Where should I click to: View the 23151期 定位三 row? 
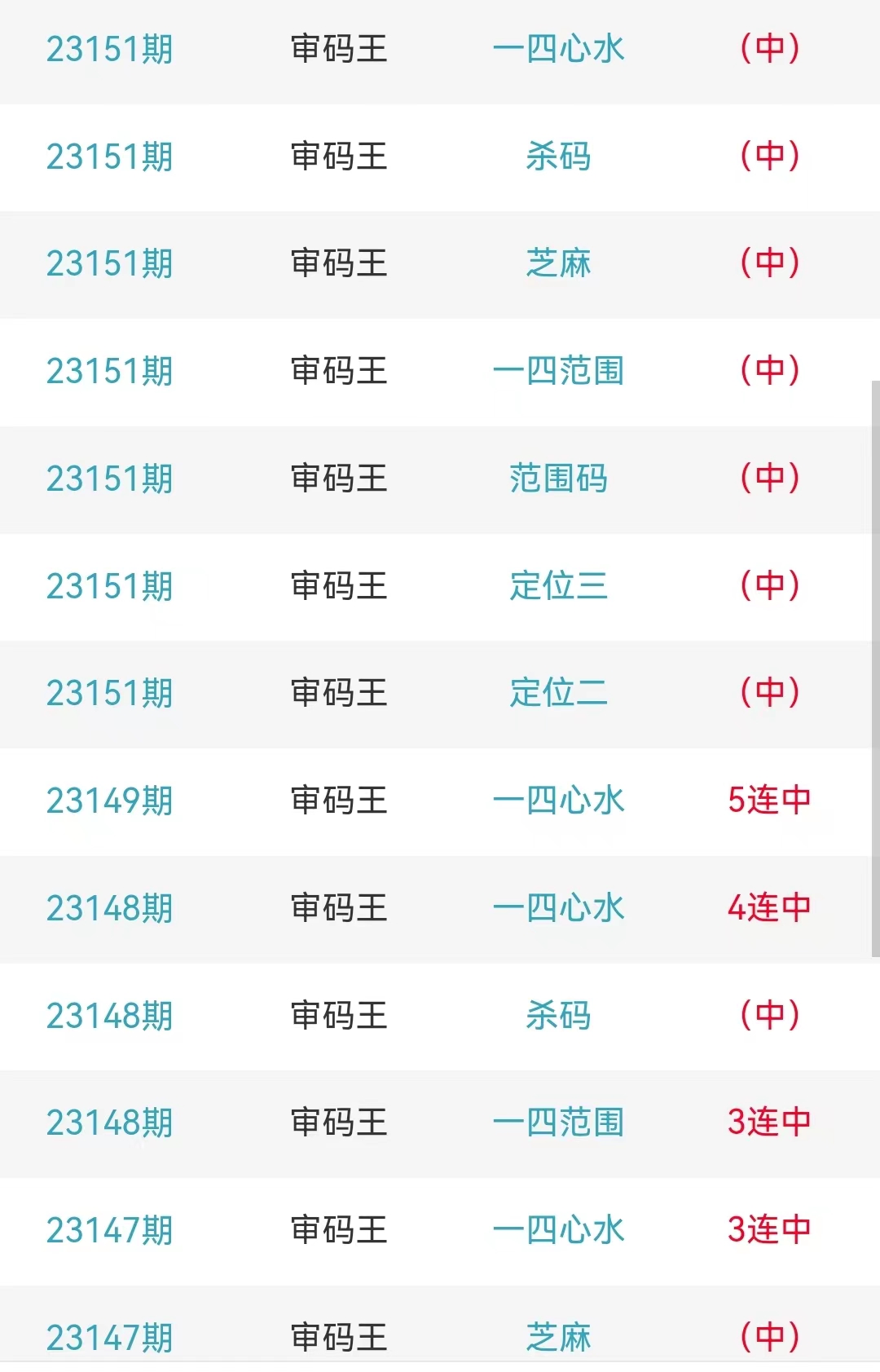coord(558,586)
